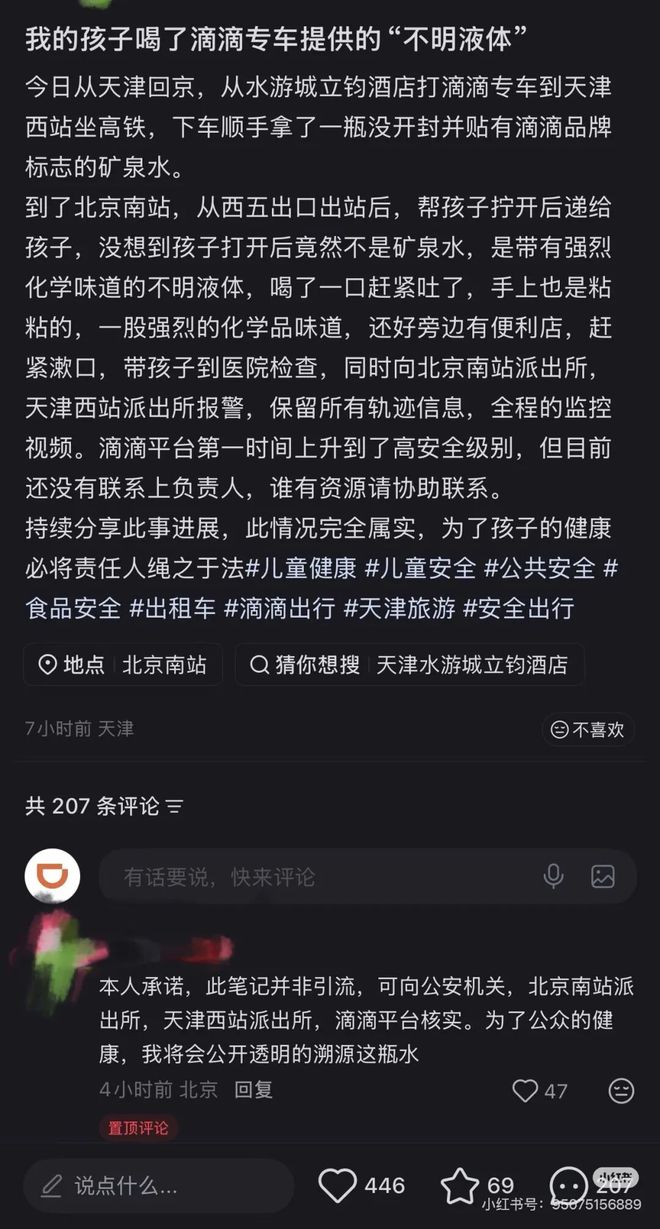Add an image to your comment

pos(603,877)
